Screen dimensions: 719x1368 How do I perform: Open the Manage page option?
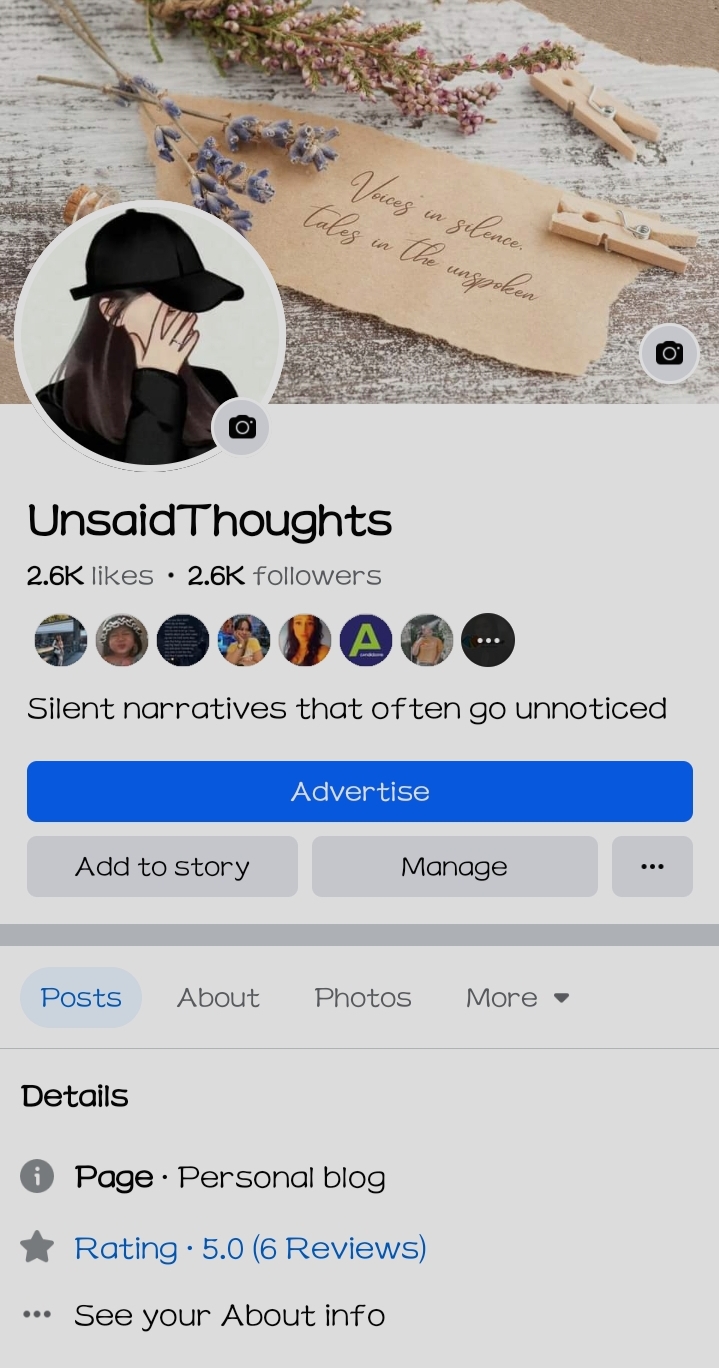point(454,866)
